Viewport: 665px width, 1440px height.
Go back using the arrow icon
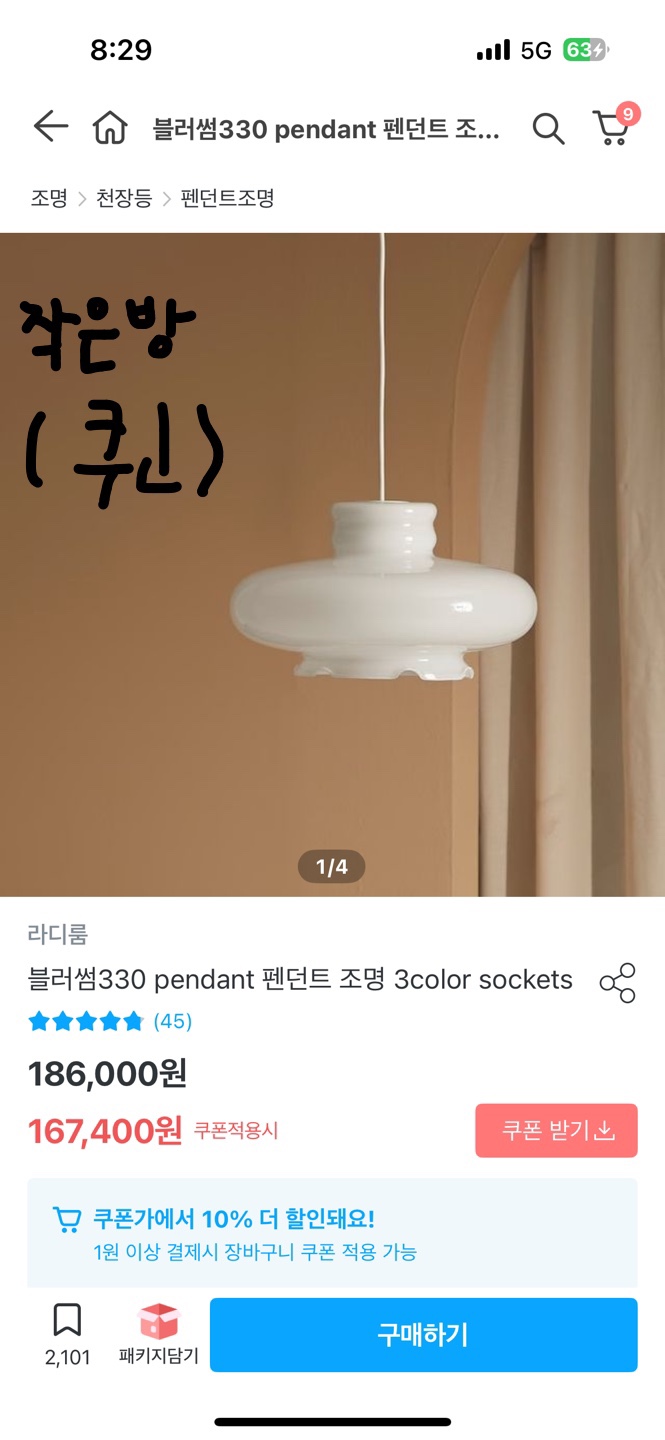click(50, 127)
